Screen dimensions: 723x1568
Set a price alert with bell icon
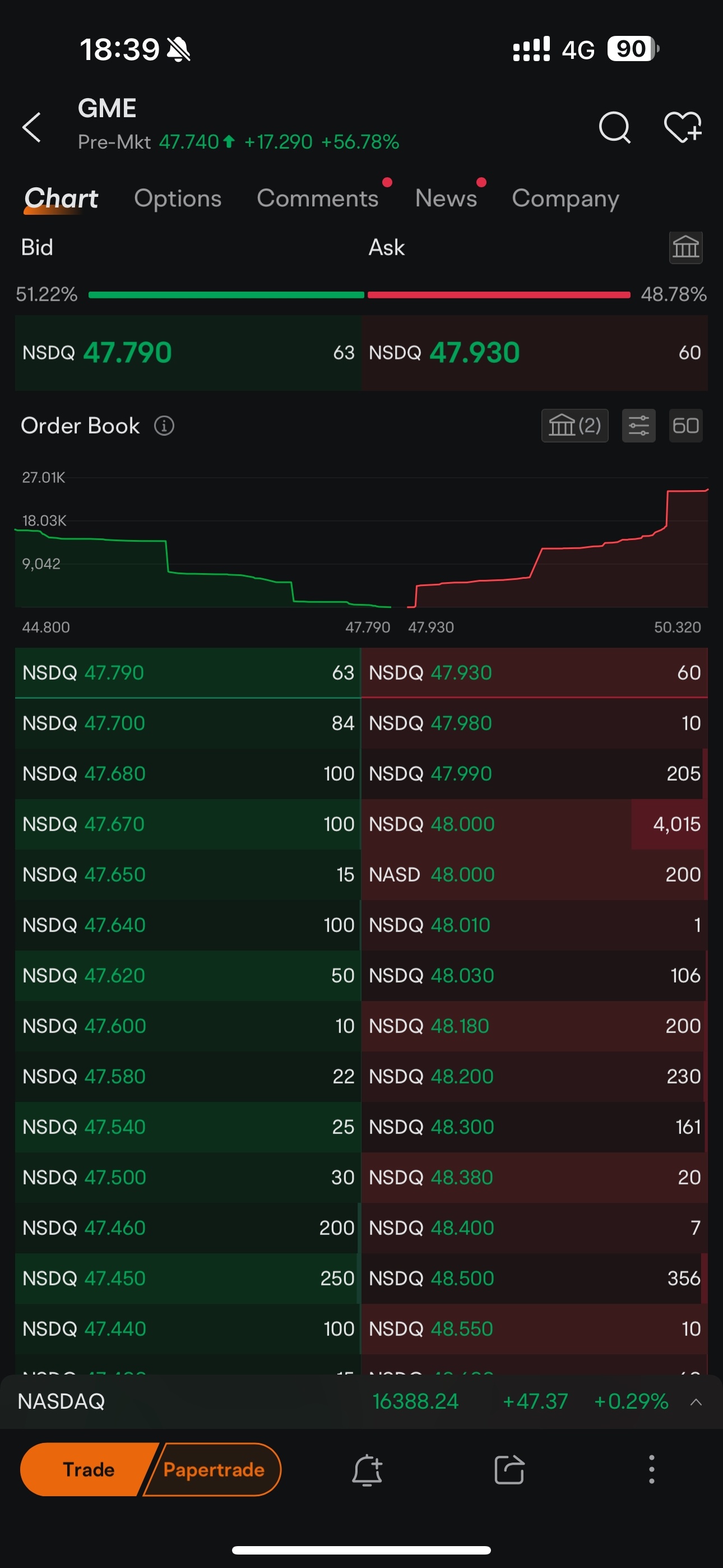(x=367, y=1470)
